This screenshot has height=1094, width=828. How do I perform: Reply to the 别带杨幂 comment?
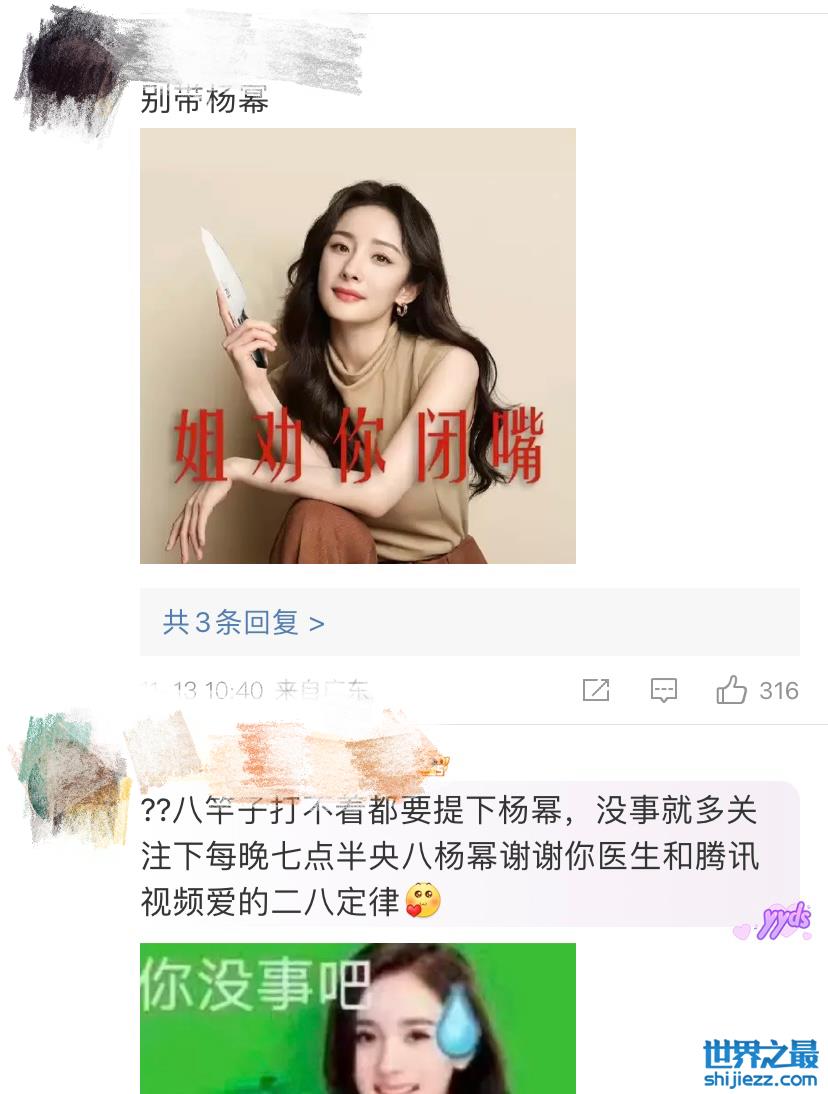[x=664, y=690]
